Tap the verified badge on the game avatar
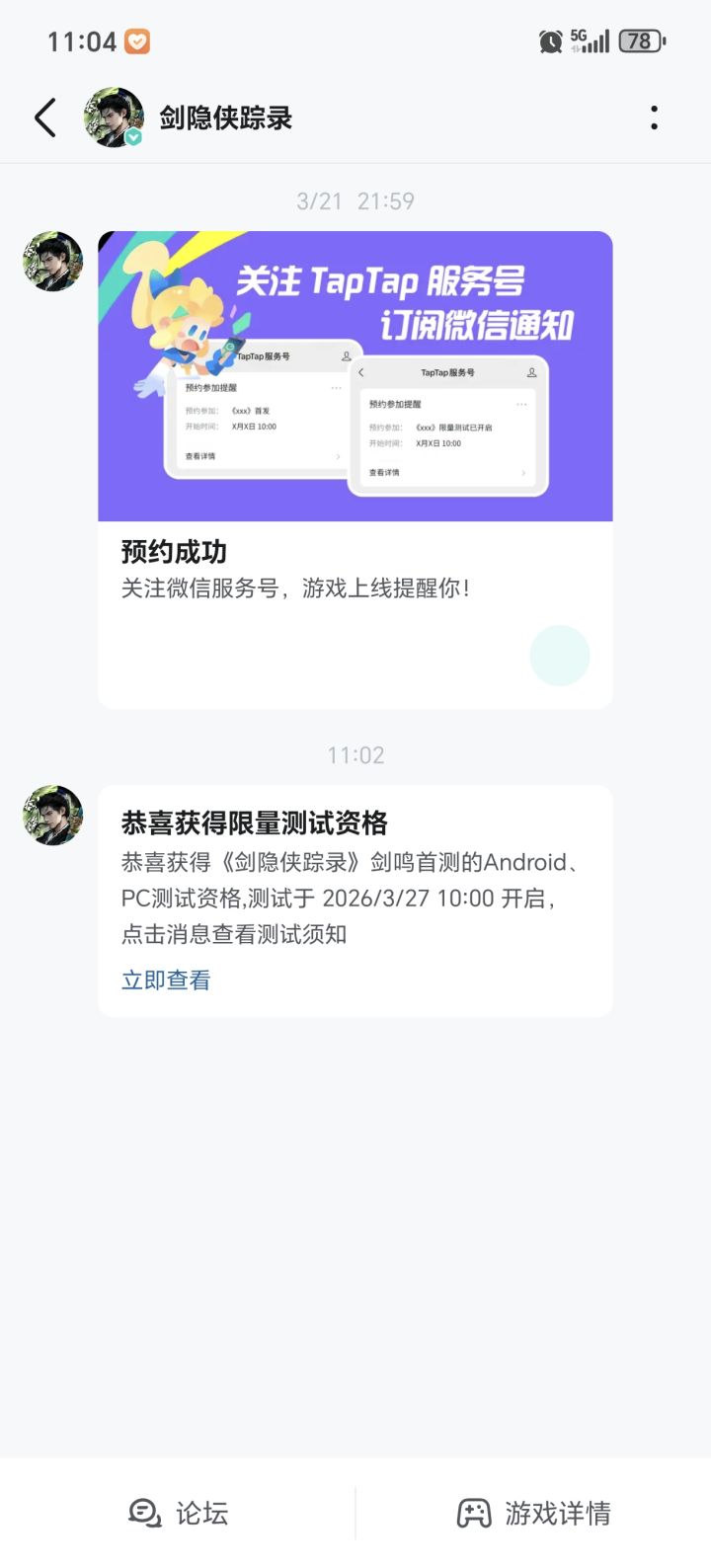This screenshot has height=1568, width=711. [x=131, y=137]
